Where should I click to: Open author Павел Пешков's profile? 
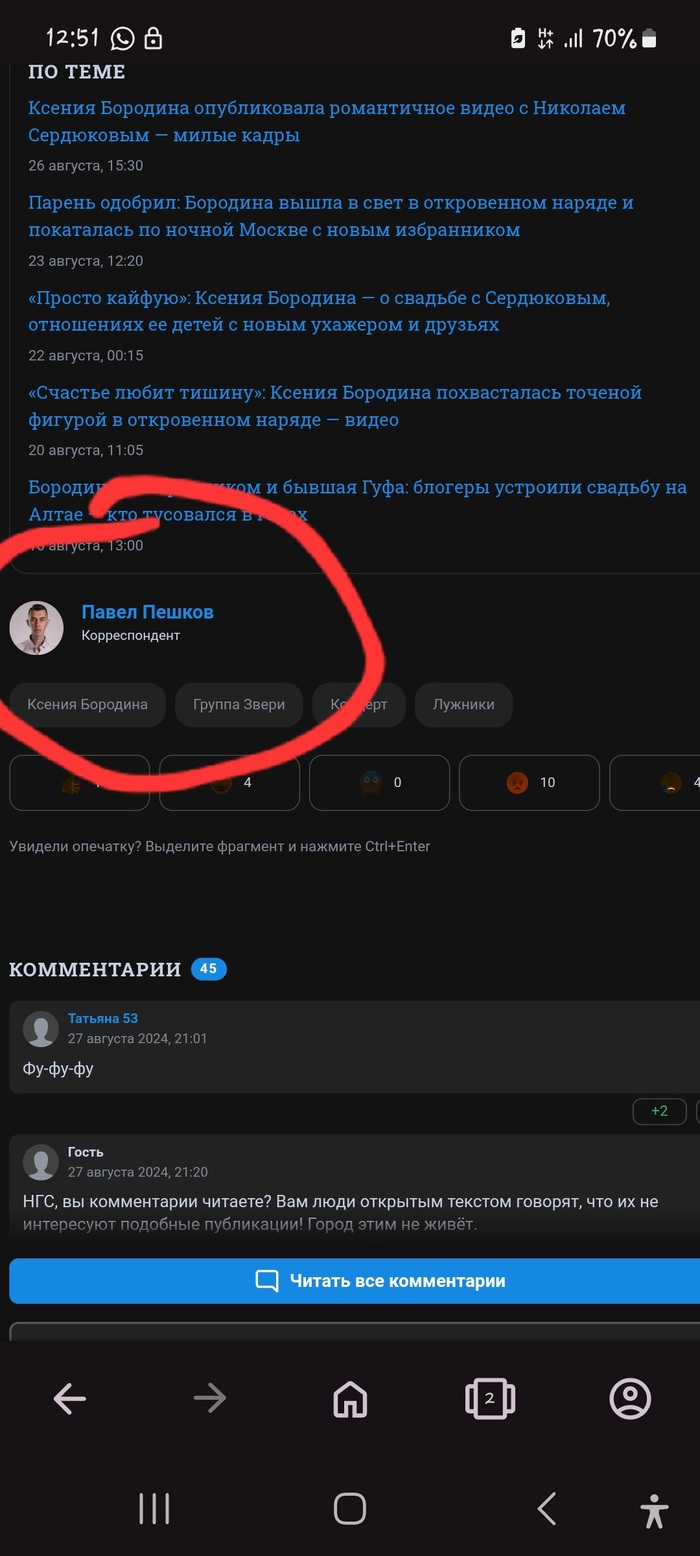click(x=147, y=612)
